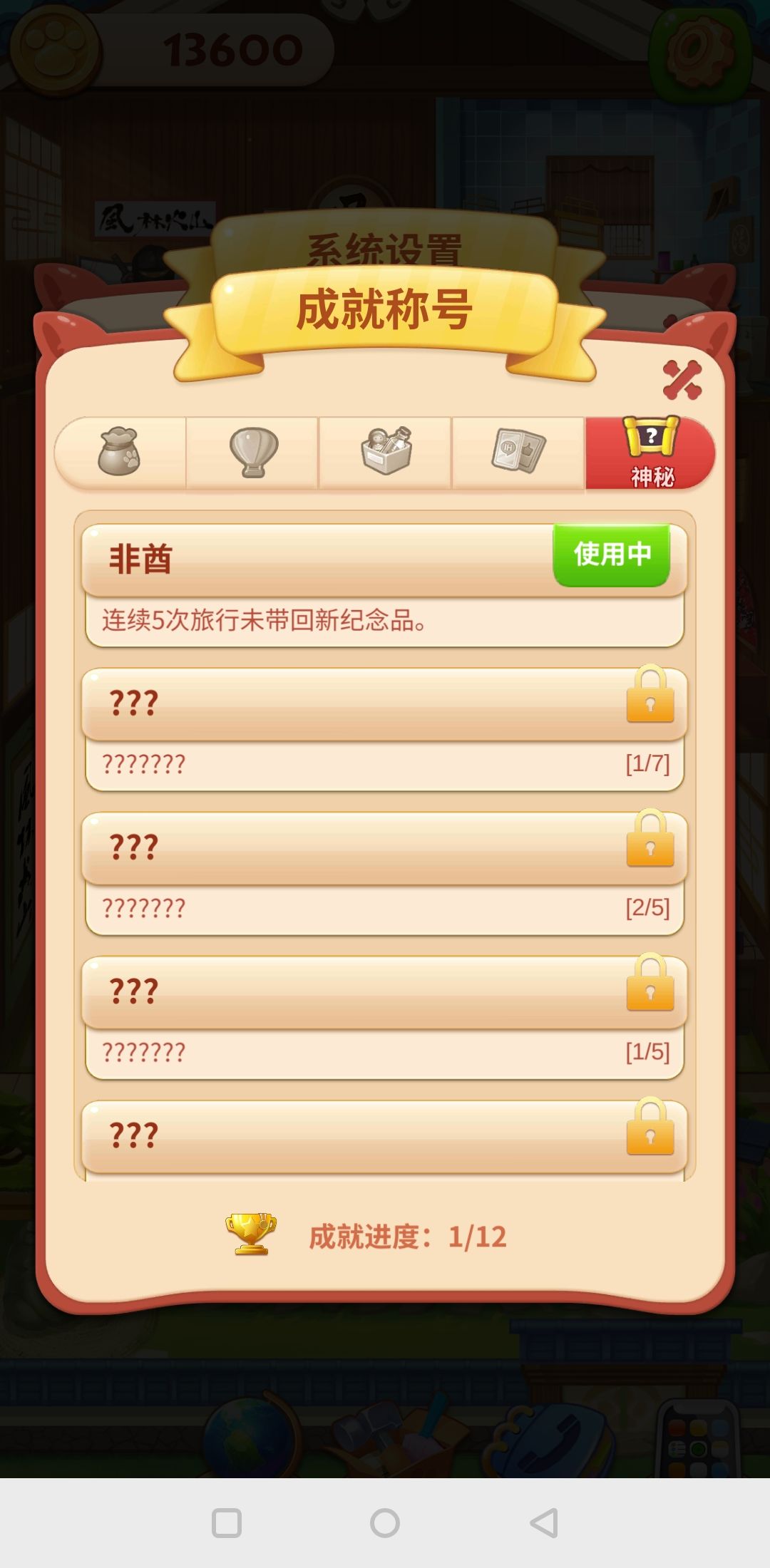
Task: Select the 神秘 mystery tab
Action: coord(650,453)
